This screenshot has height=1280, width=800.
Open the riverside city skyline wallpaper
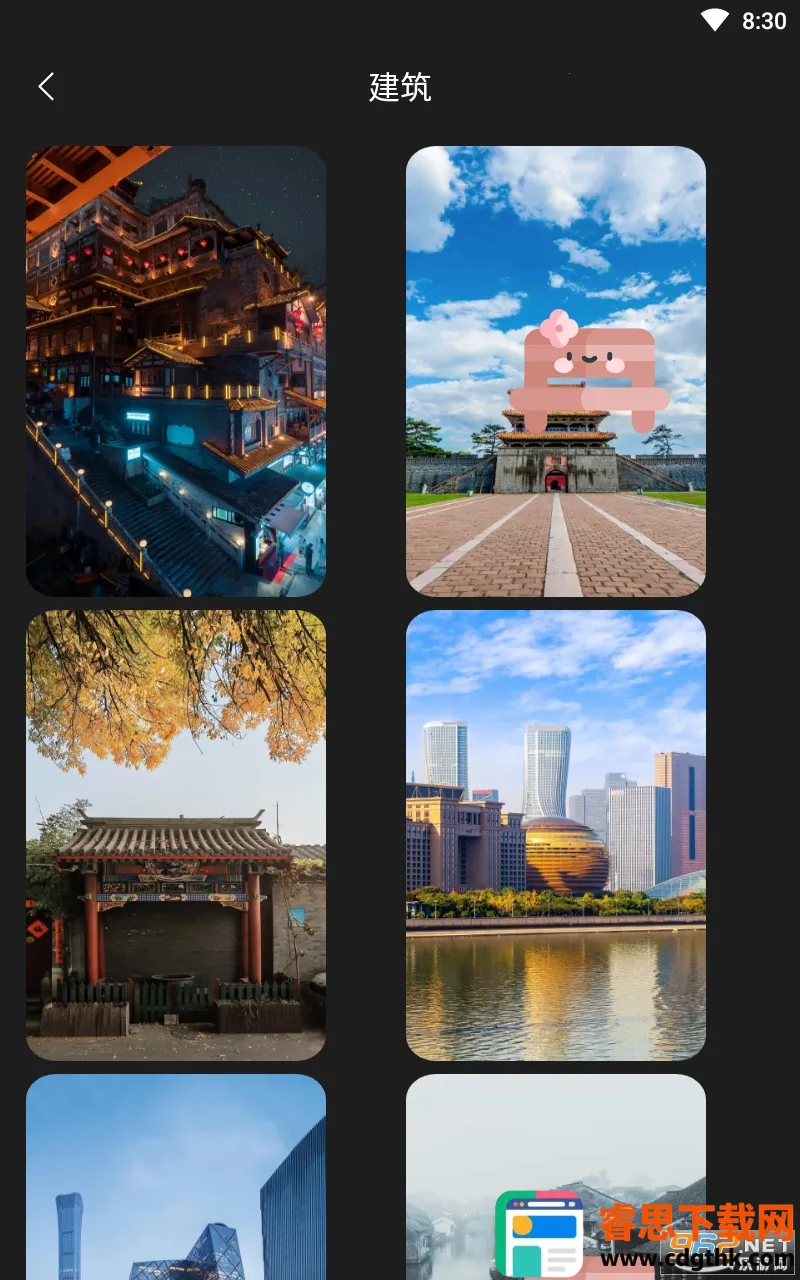click(556, 835)
